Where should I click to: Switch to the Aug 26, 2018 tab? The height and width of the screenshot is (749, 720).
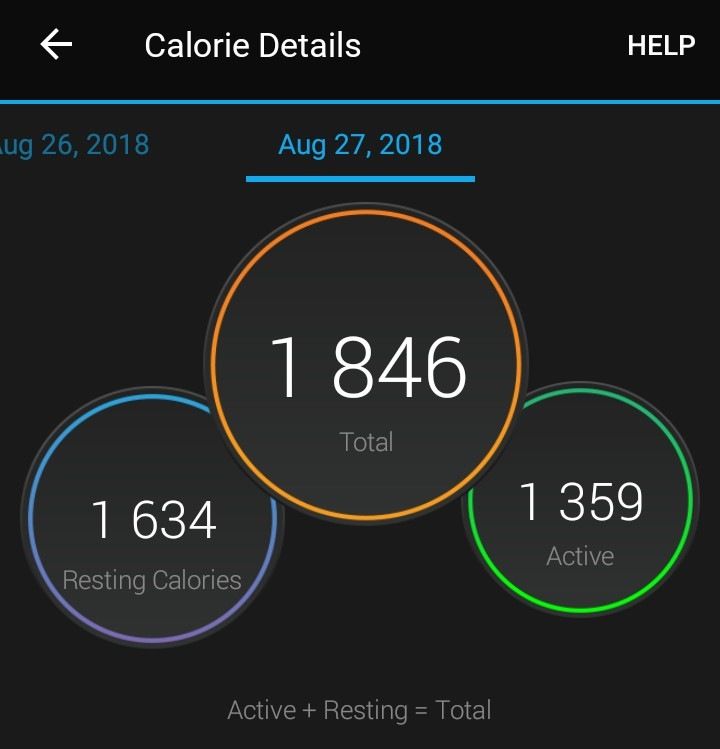pyautogui.click(x=74, y=145)
